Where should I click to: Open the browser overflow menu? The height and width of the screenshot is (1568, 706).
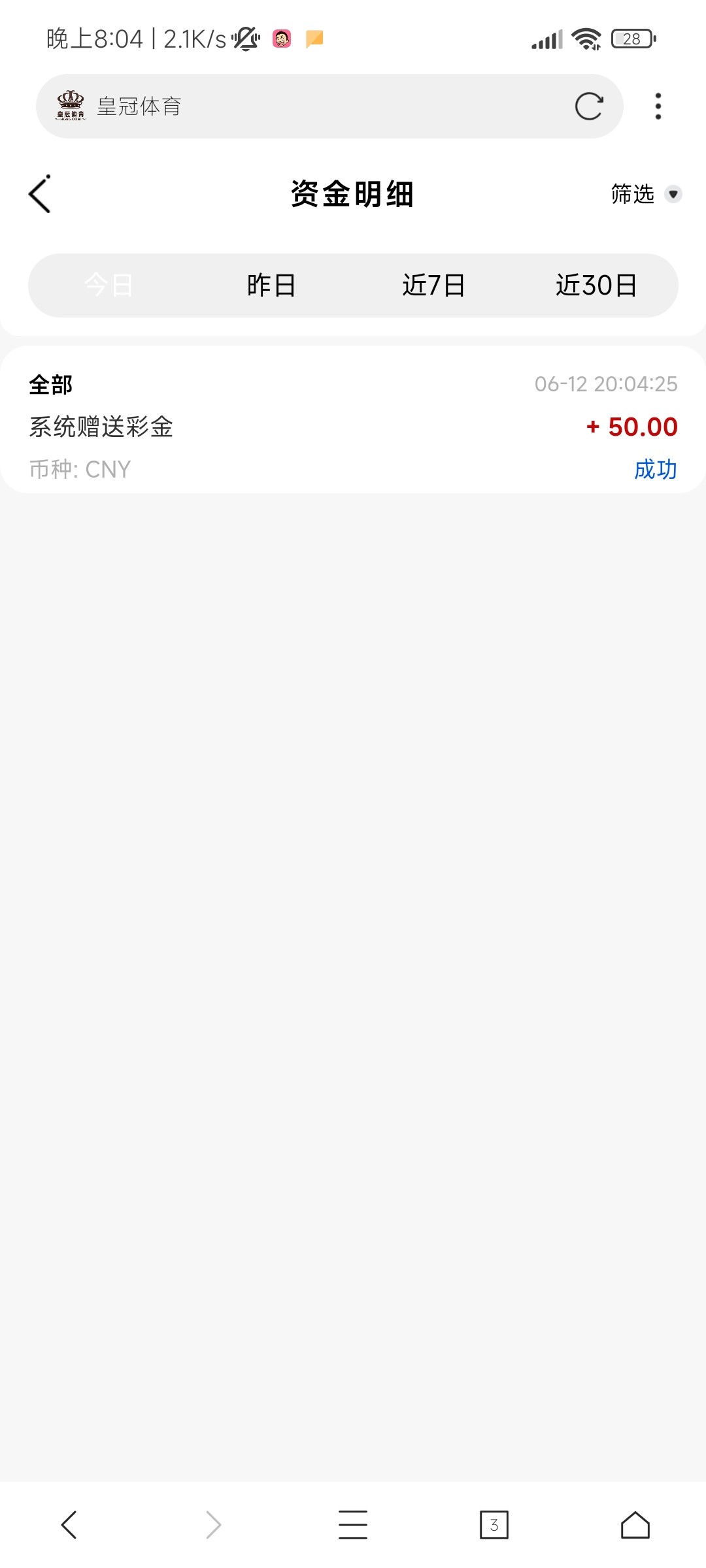point(658,106)
